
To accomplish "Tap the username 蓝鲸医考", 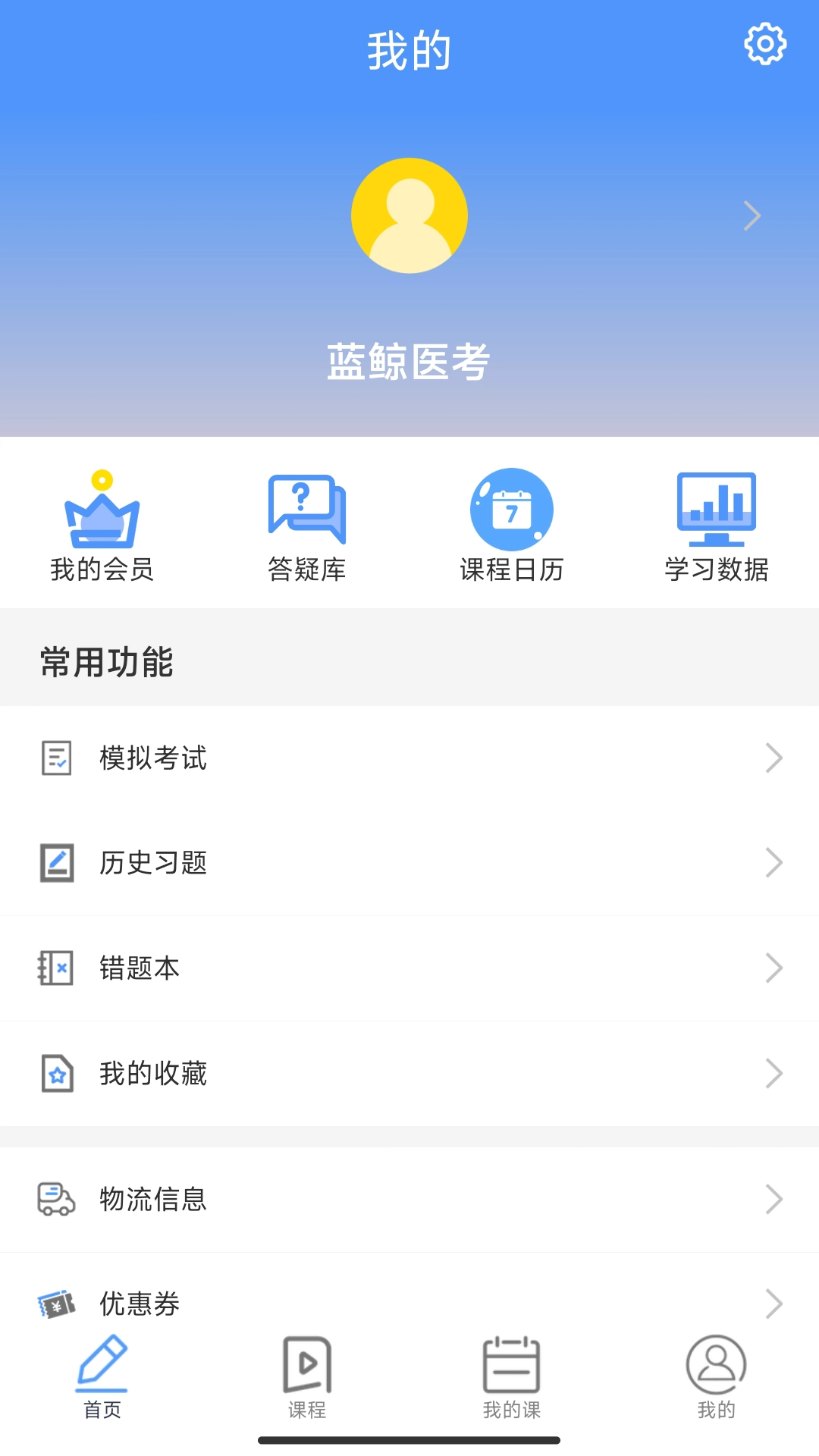I will (x=409, y=362).
